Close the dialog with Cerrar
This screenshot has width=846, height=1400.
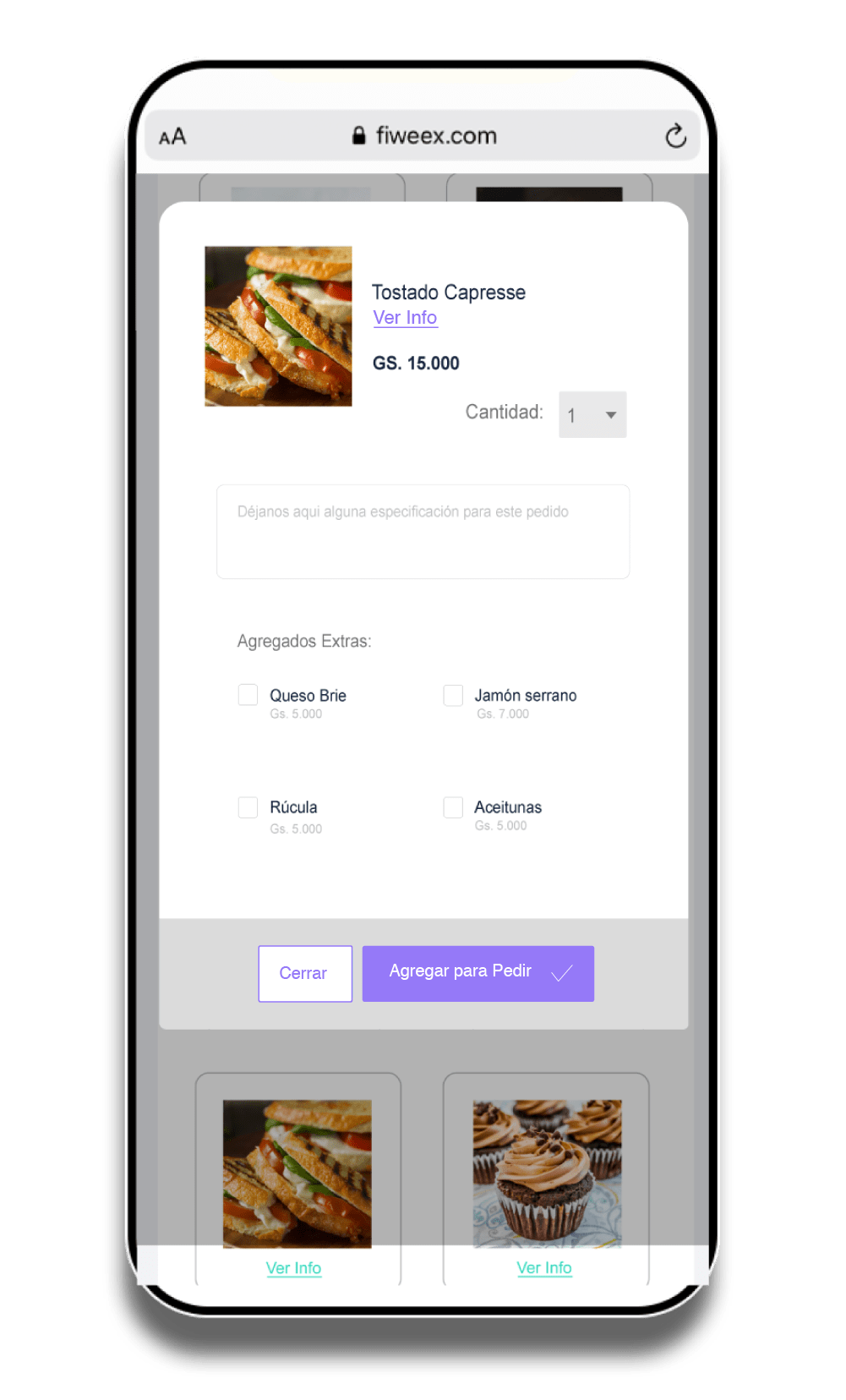pos(305,974)
